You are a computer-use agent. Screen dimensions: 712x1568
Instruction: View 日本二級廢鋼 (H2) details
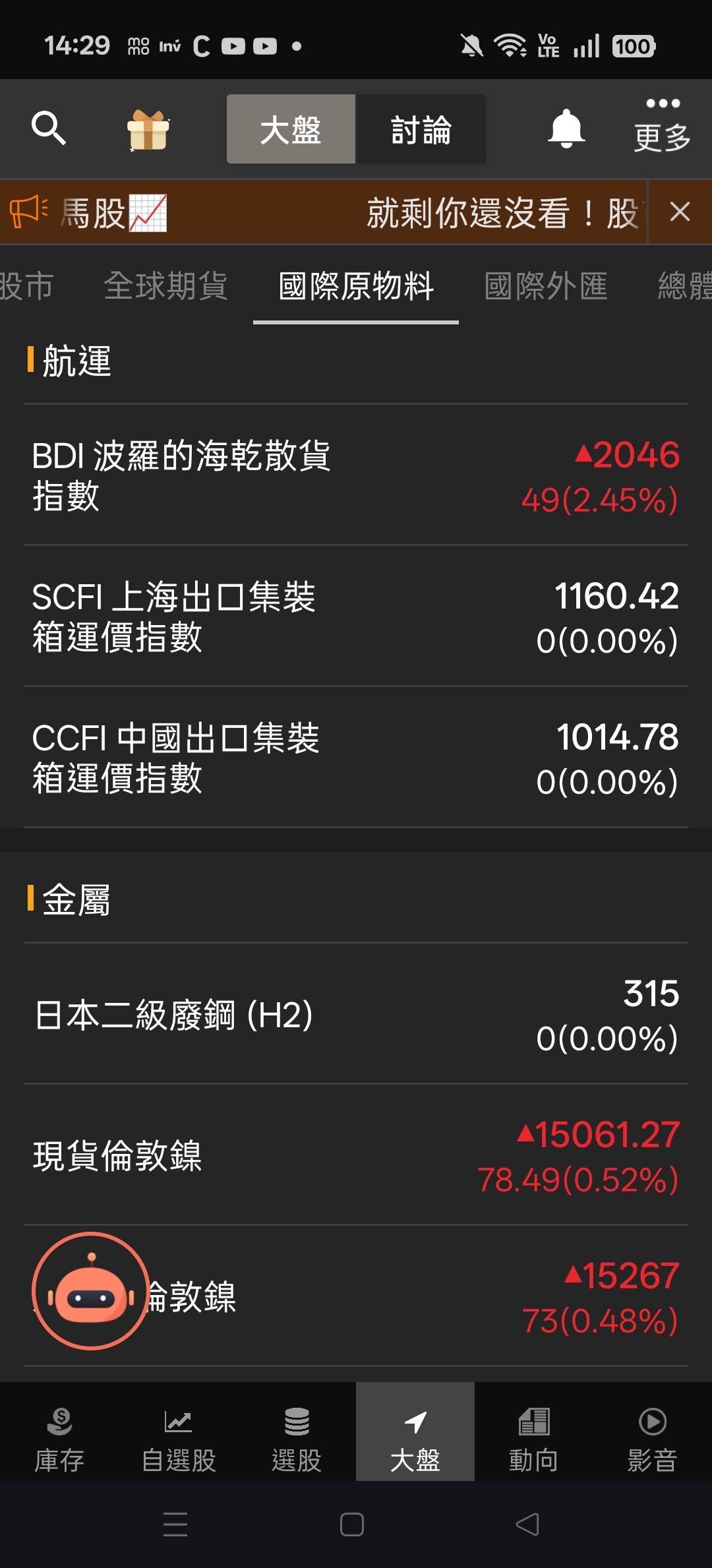tap(356, 1014)
